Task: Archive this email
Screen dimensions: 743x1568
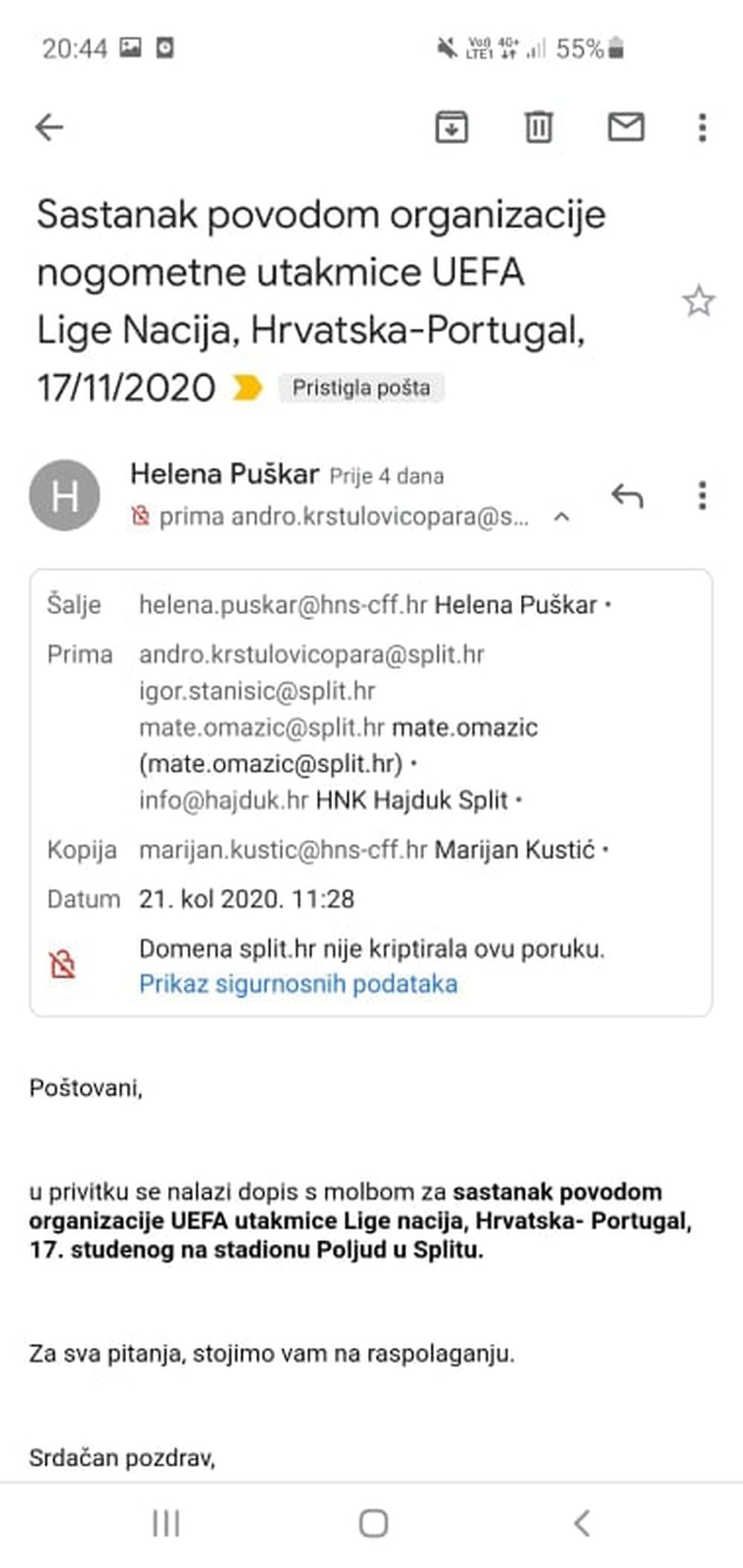Action: click(x=451, y=127)
